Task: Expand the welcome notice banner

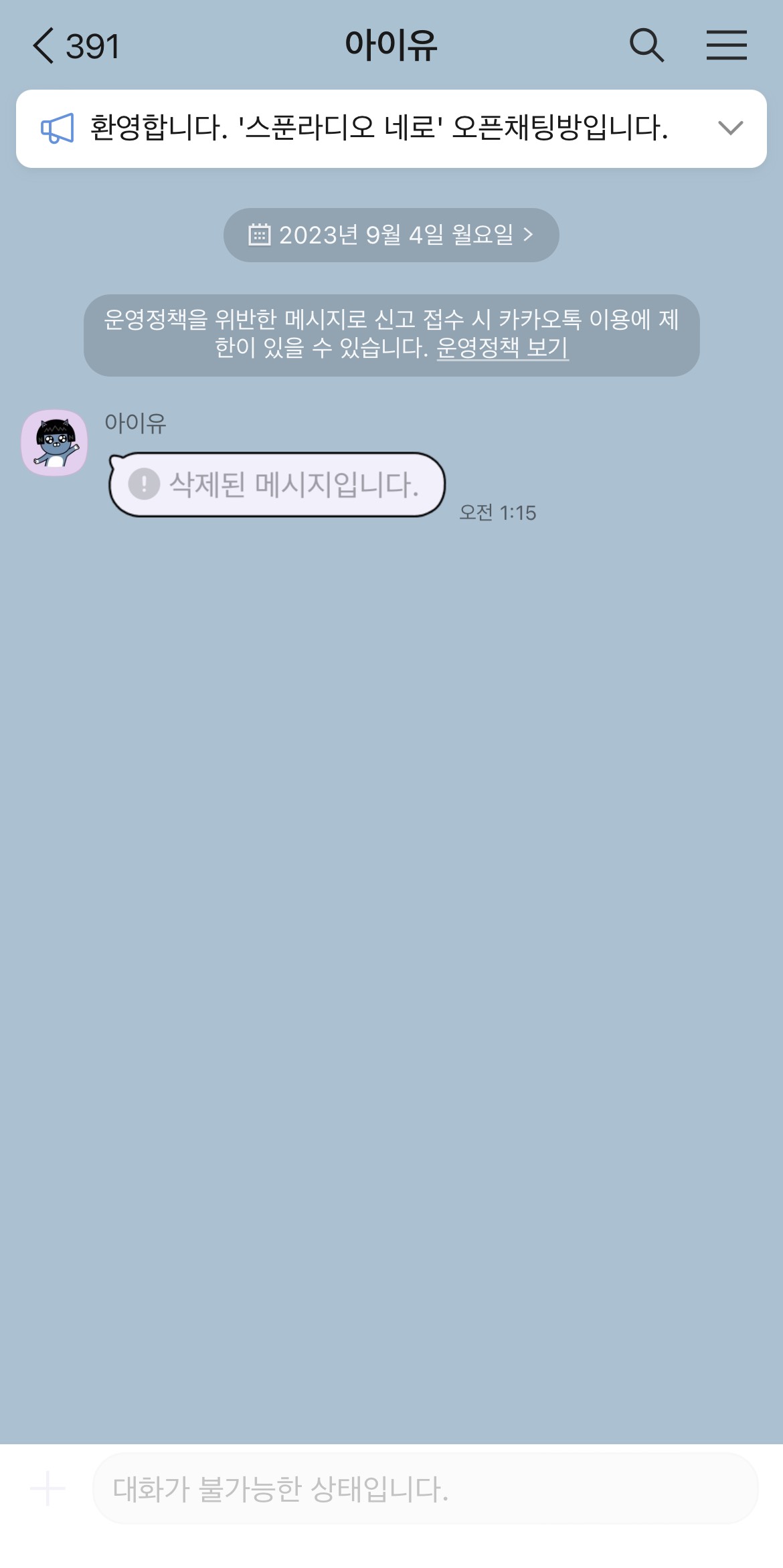Action: tap(730, 128)
